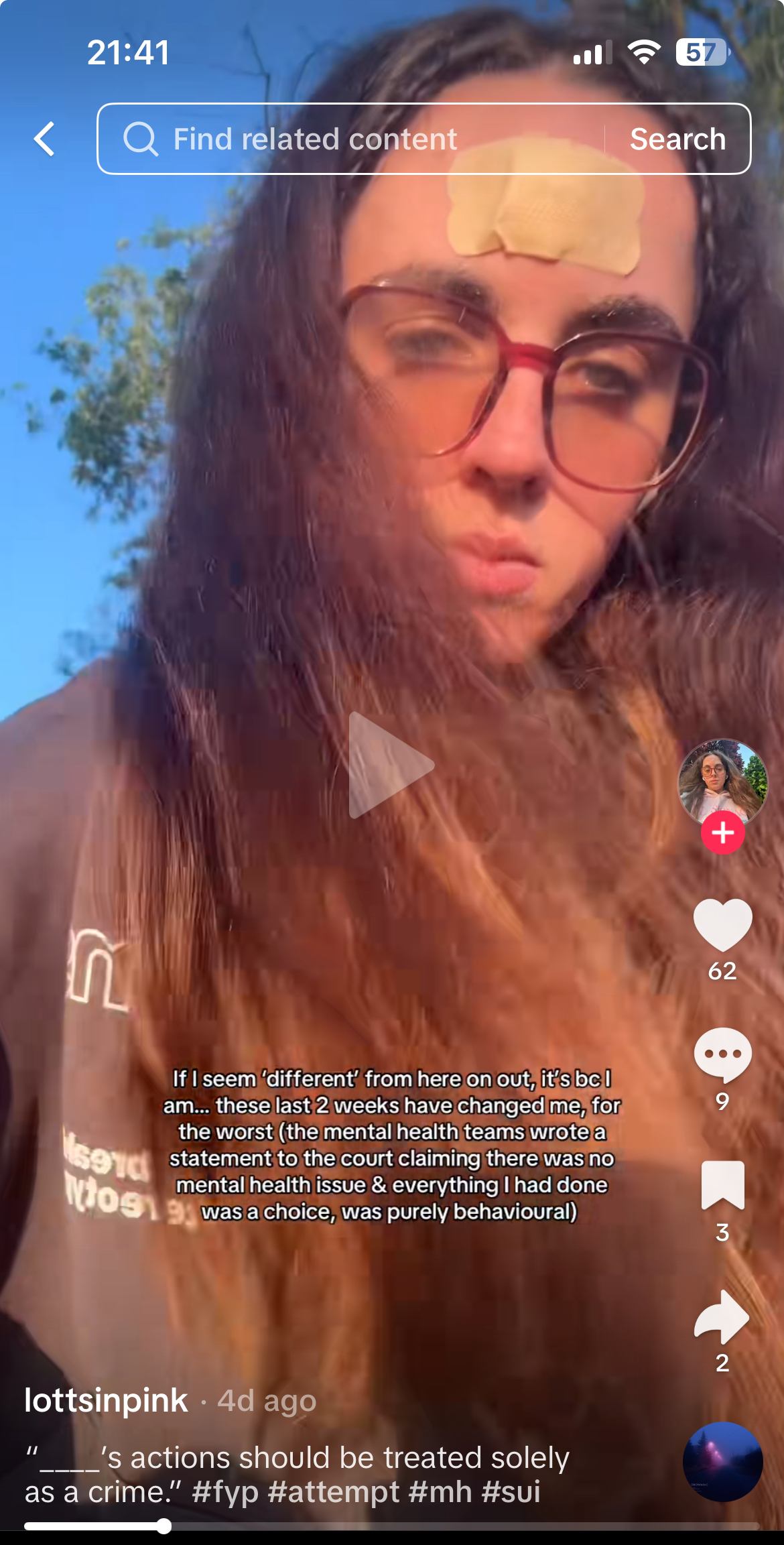Open the Find related content search field
Screen dimensions: 784x1545
351,139
